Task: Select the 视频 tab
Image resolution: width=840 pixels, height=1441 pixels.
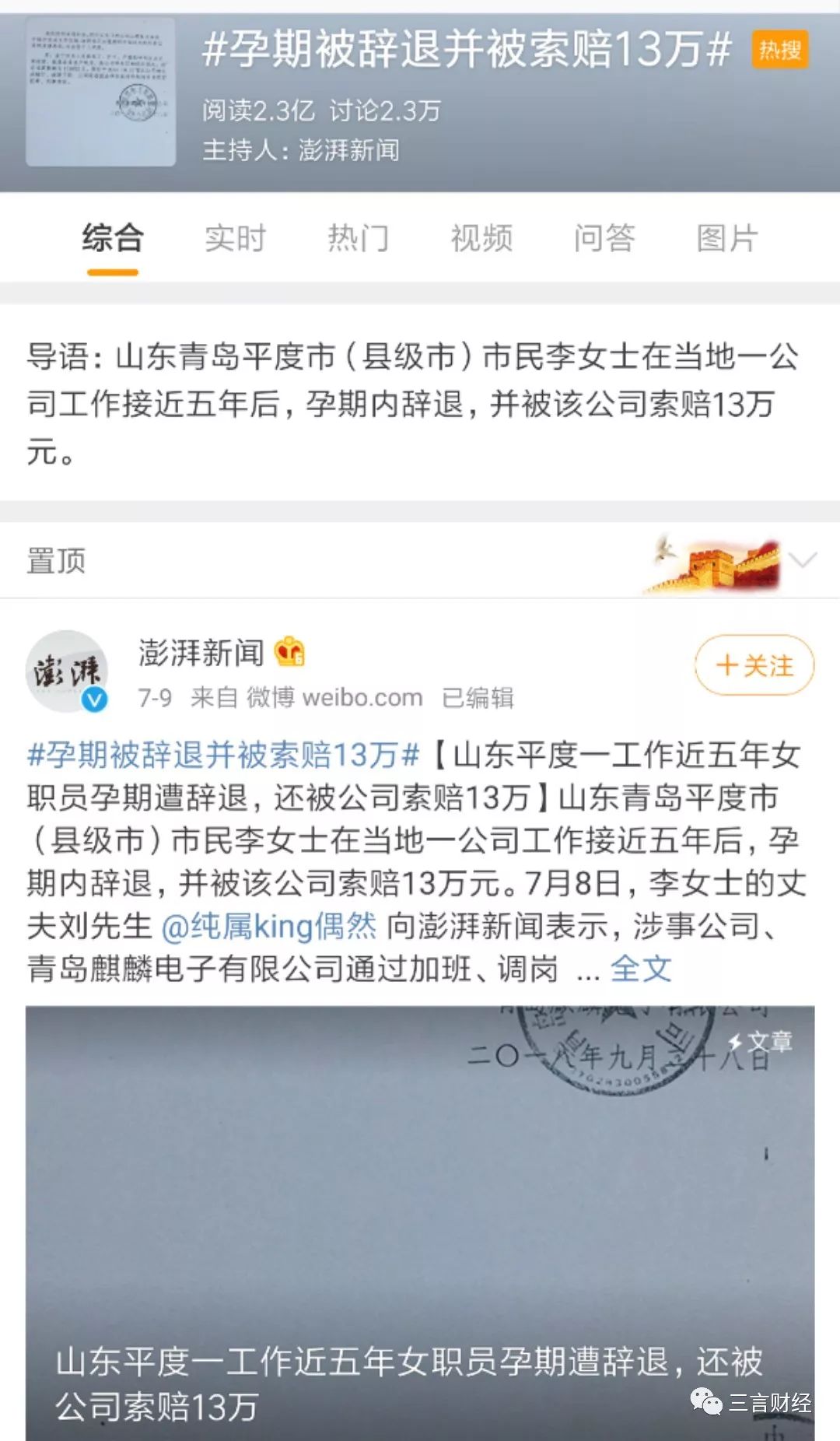Action: point(481,238)
